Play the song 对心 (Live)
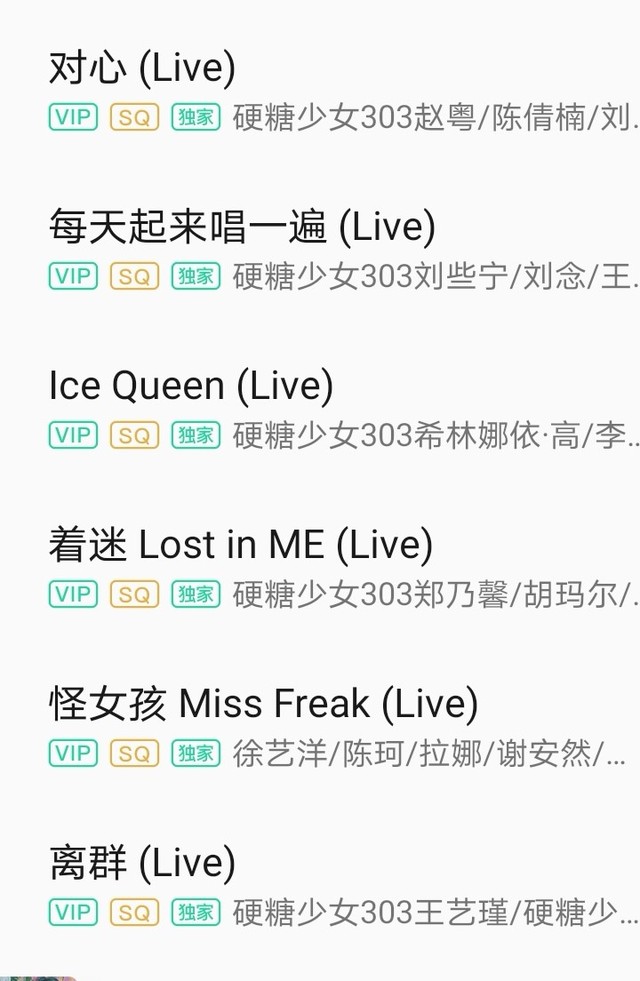 [x=142, y=68]
